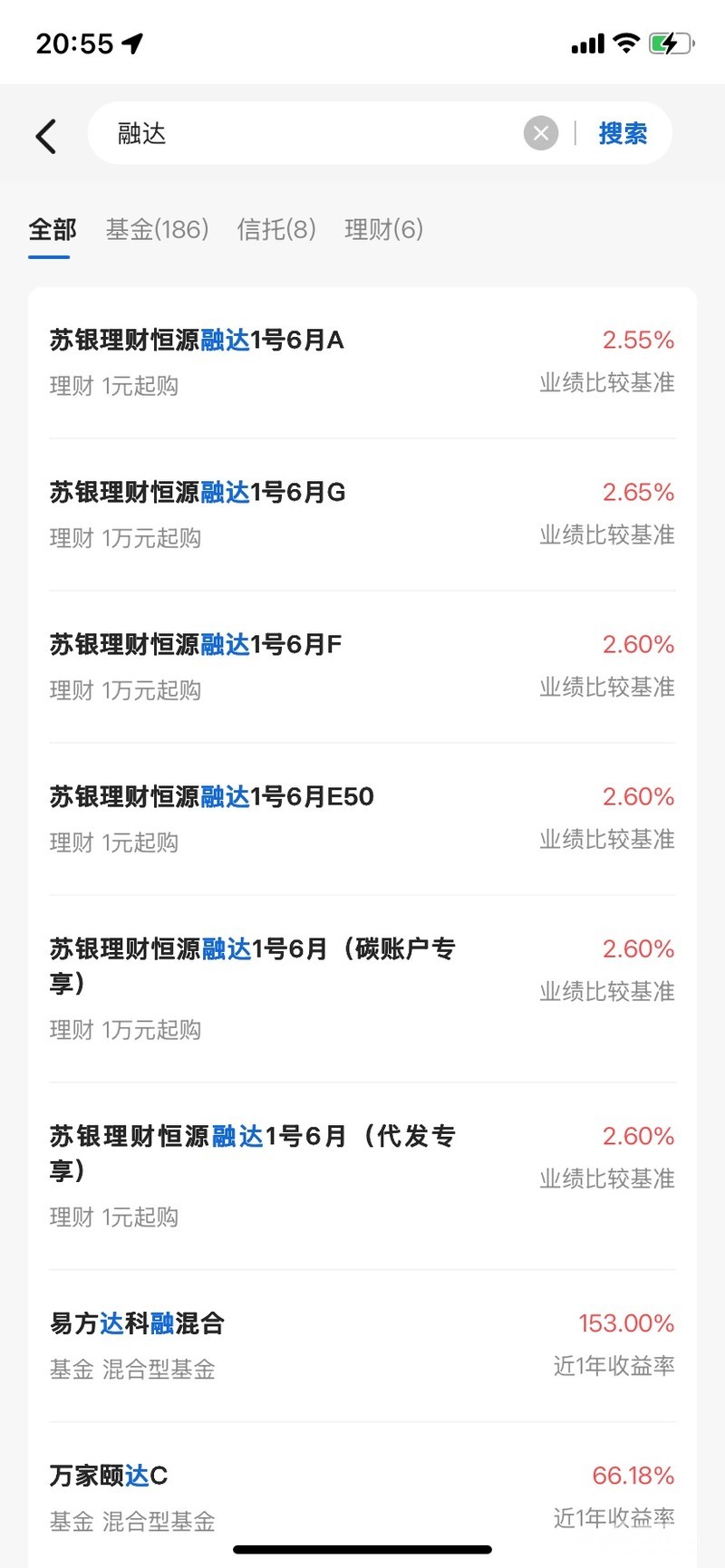Open the 碳账户专享 wealth product
The image size is (725, 1568).
(362, 987)
